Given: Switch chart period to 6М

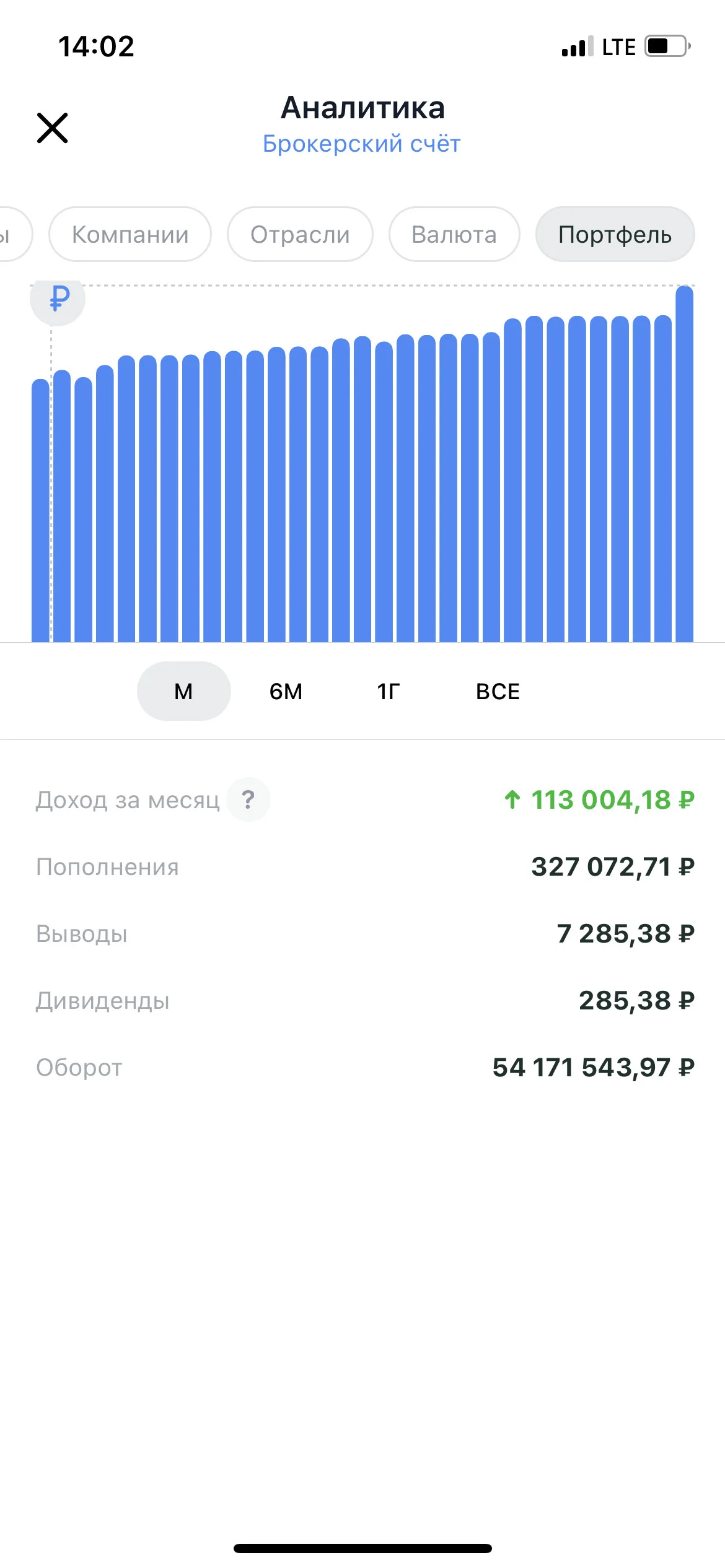Looking at the screenshot, I should point(286,691).
